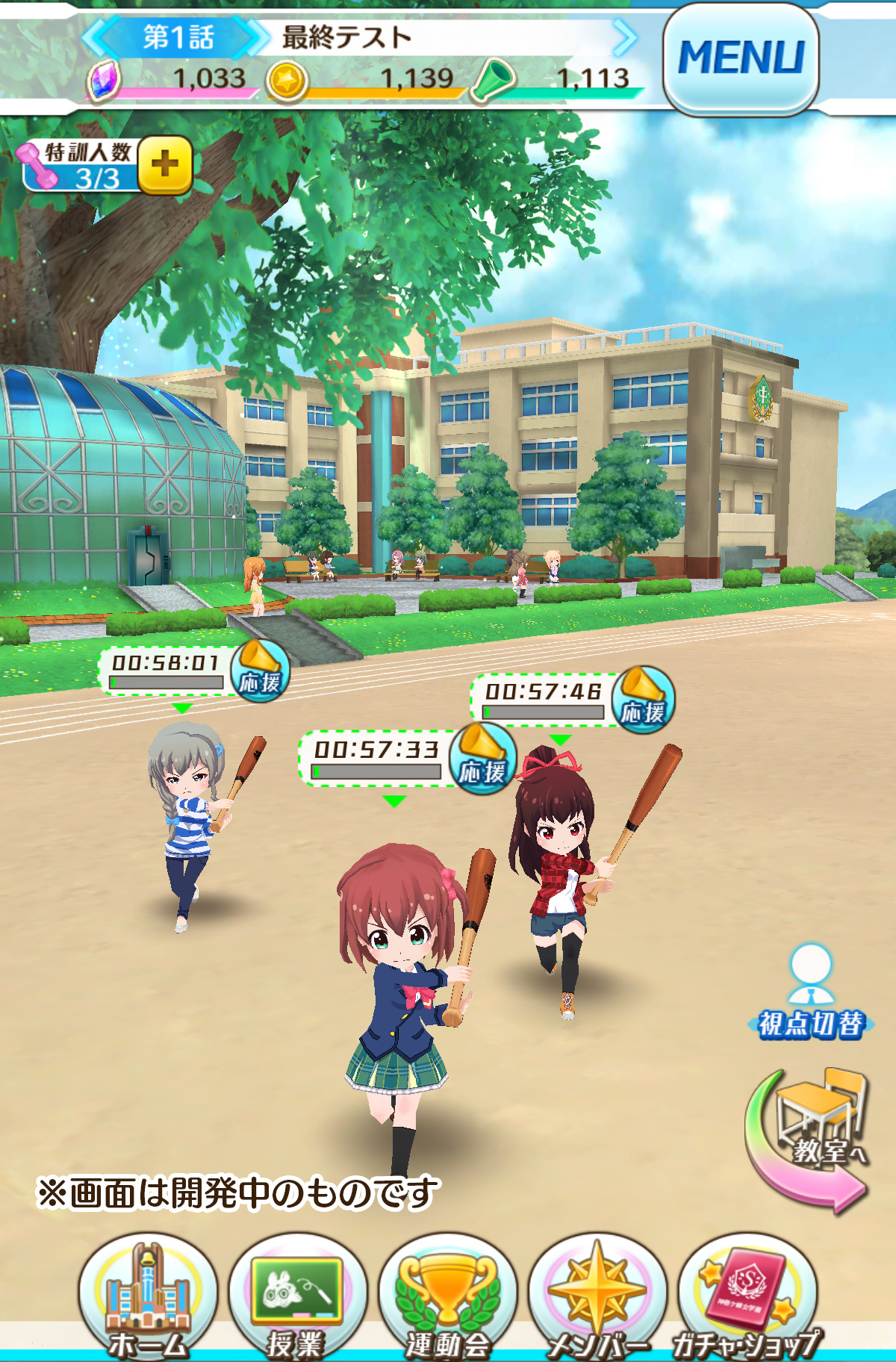Viewport: 896px width, 1362px height.
Task: Tap the plus button beside 特訓人数
Action: (x=165, y=164)
